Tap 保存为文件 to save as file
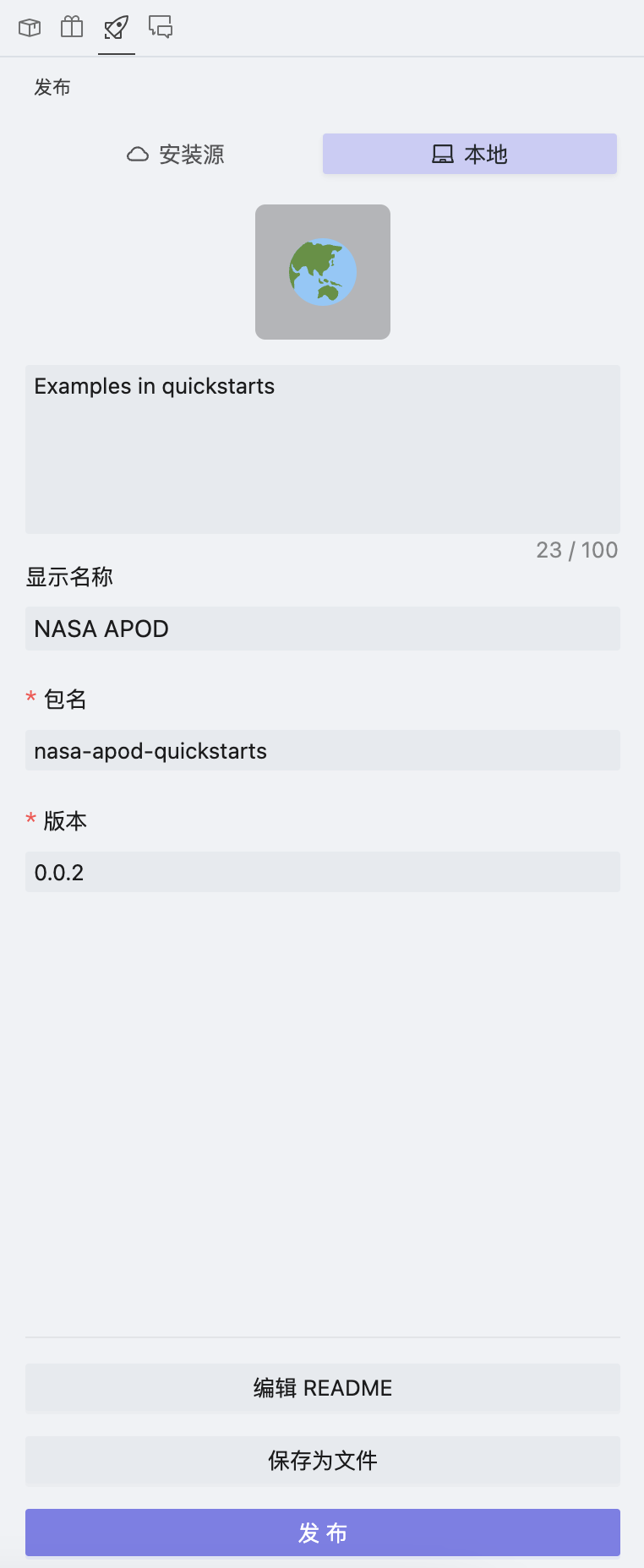 click(323, 1461)
